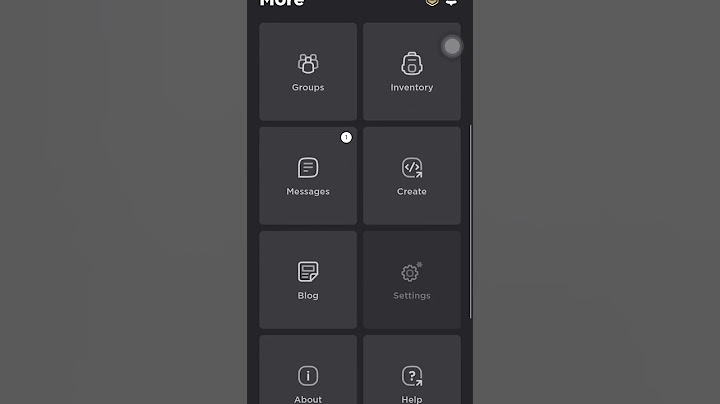Open the Robux balance icon
The width and height of the screenshot is (720, 404).
pyautogui.click(x=432, y=3)
